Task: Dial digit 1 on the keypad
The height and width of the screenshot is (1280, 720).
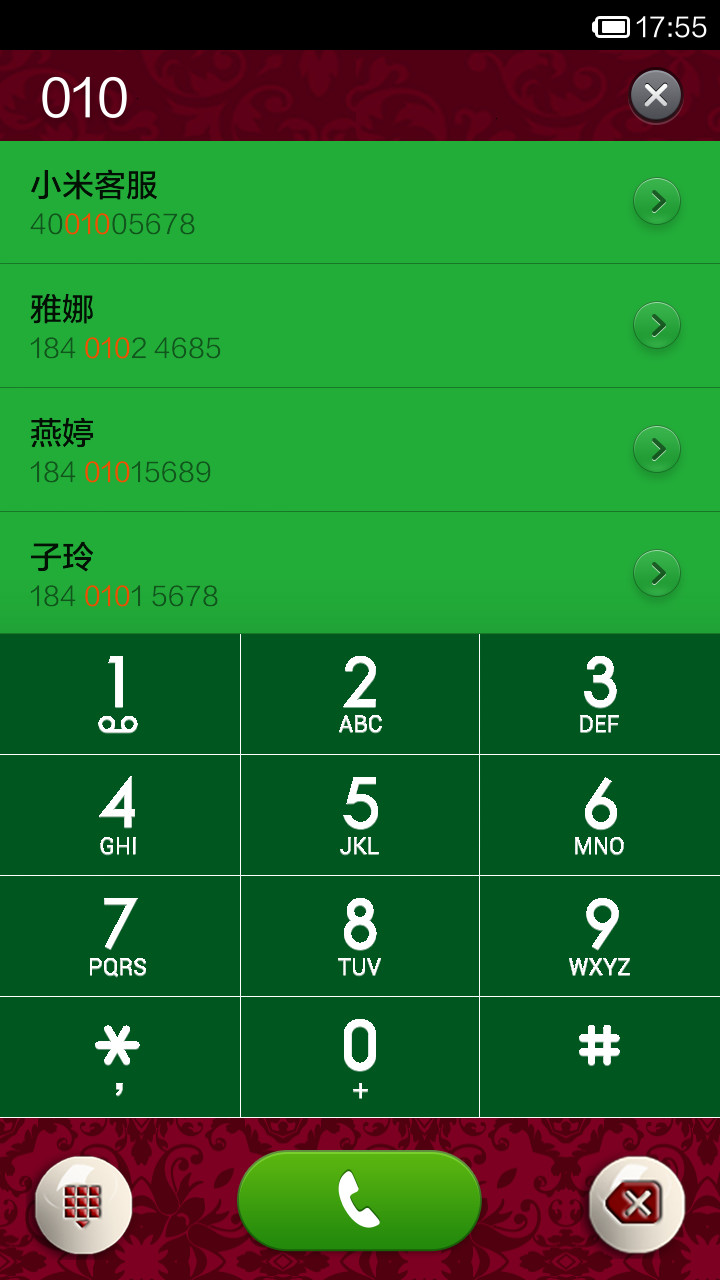Action: click(x=120, y=694)
